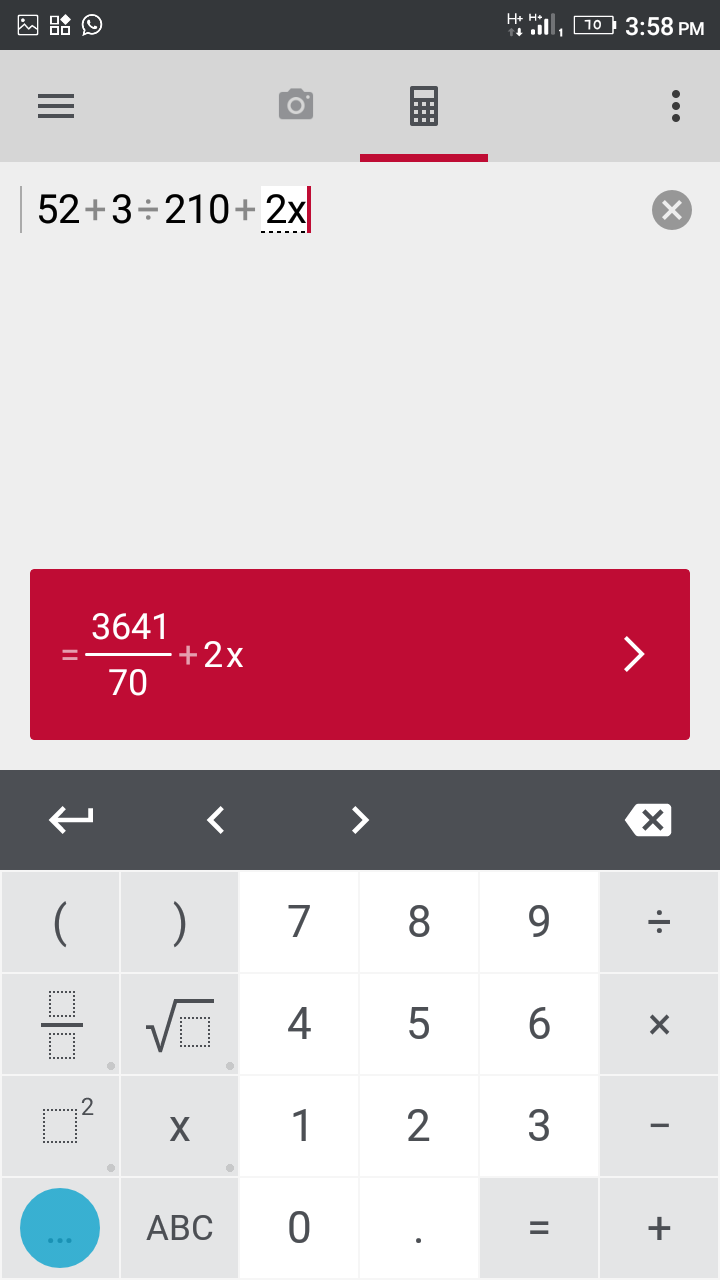Viewport: 720px width, 1280px height.
Task: Enter the equals sign
Action: click(539, 1228)
